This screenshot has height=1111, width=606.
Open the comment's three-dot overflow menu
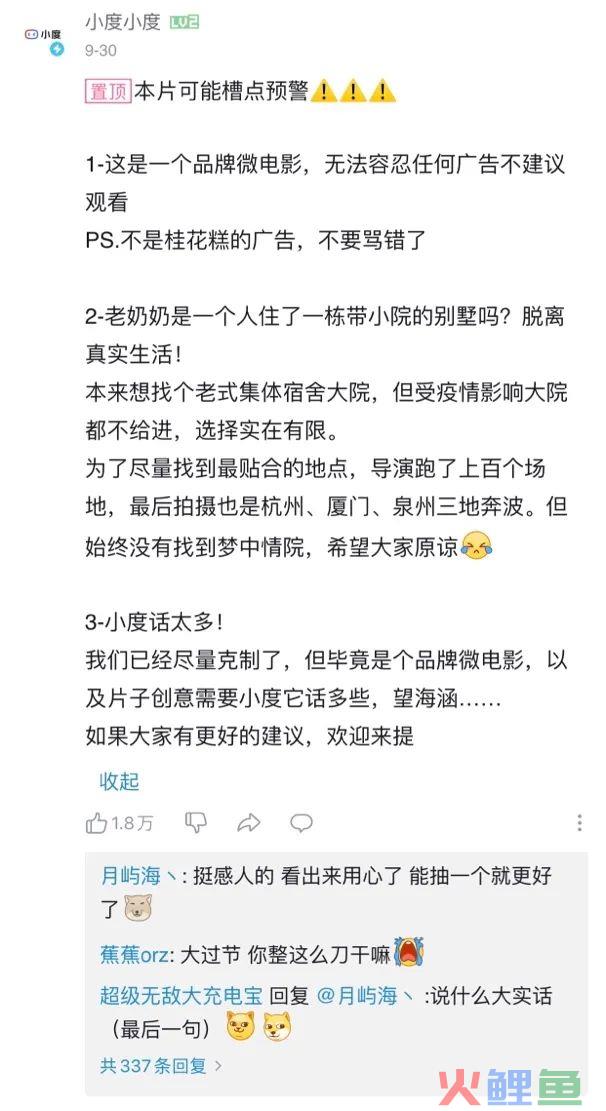tap(579, 823)
